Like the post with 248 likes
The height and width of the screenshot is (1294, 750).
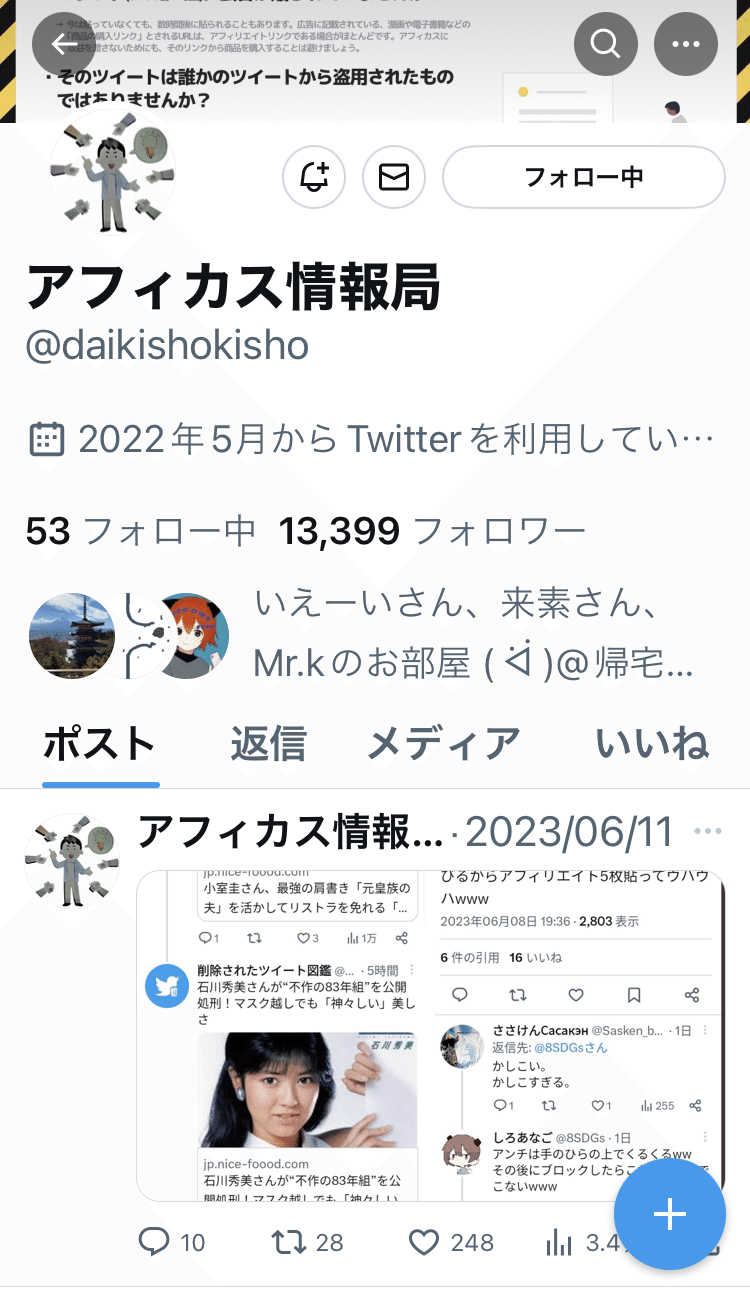point(451,1242)
